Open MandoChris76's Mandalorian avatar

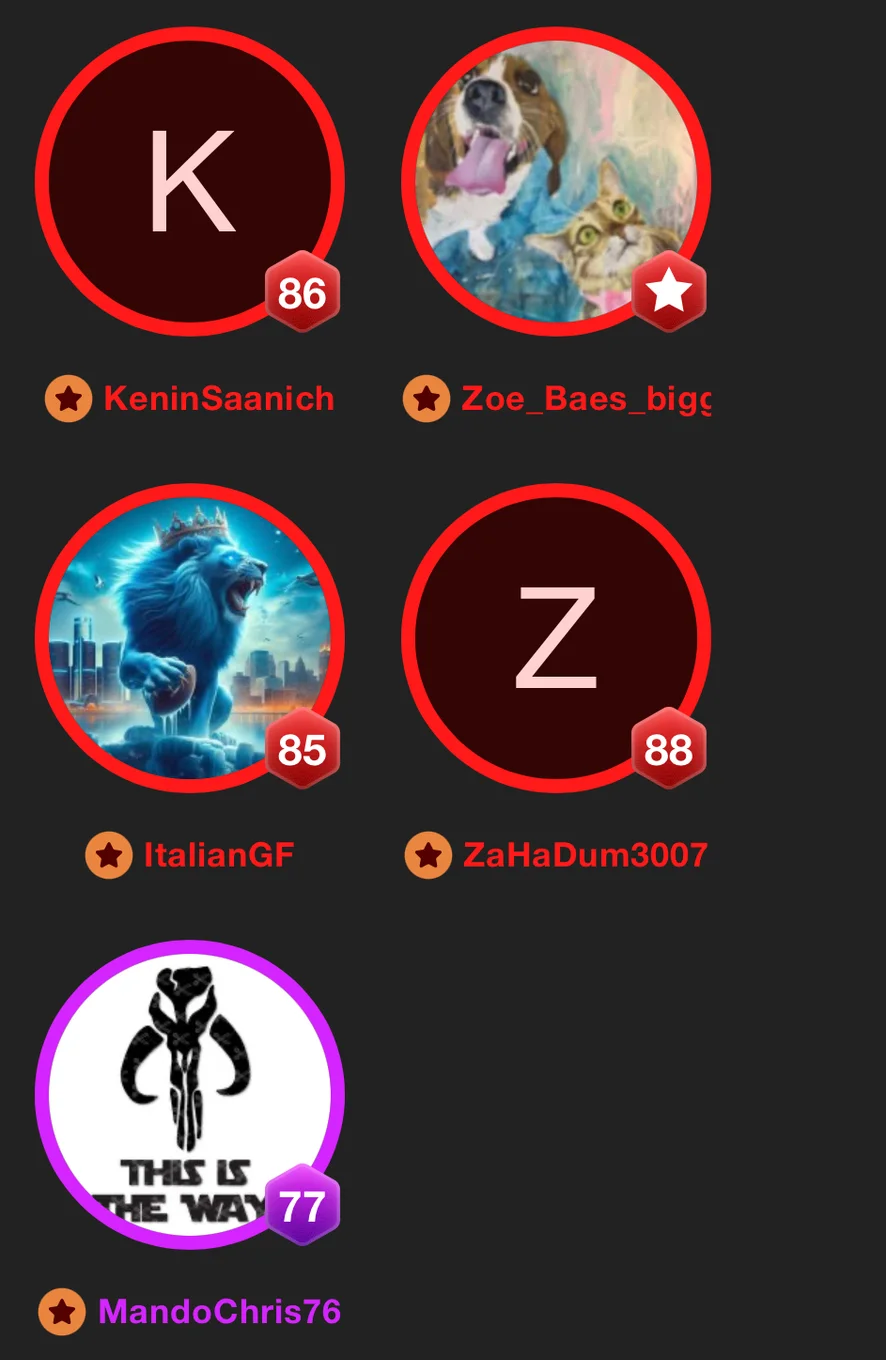tap(190, 1094)
